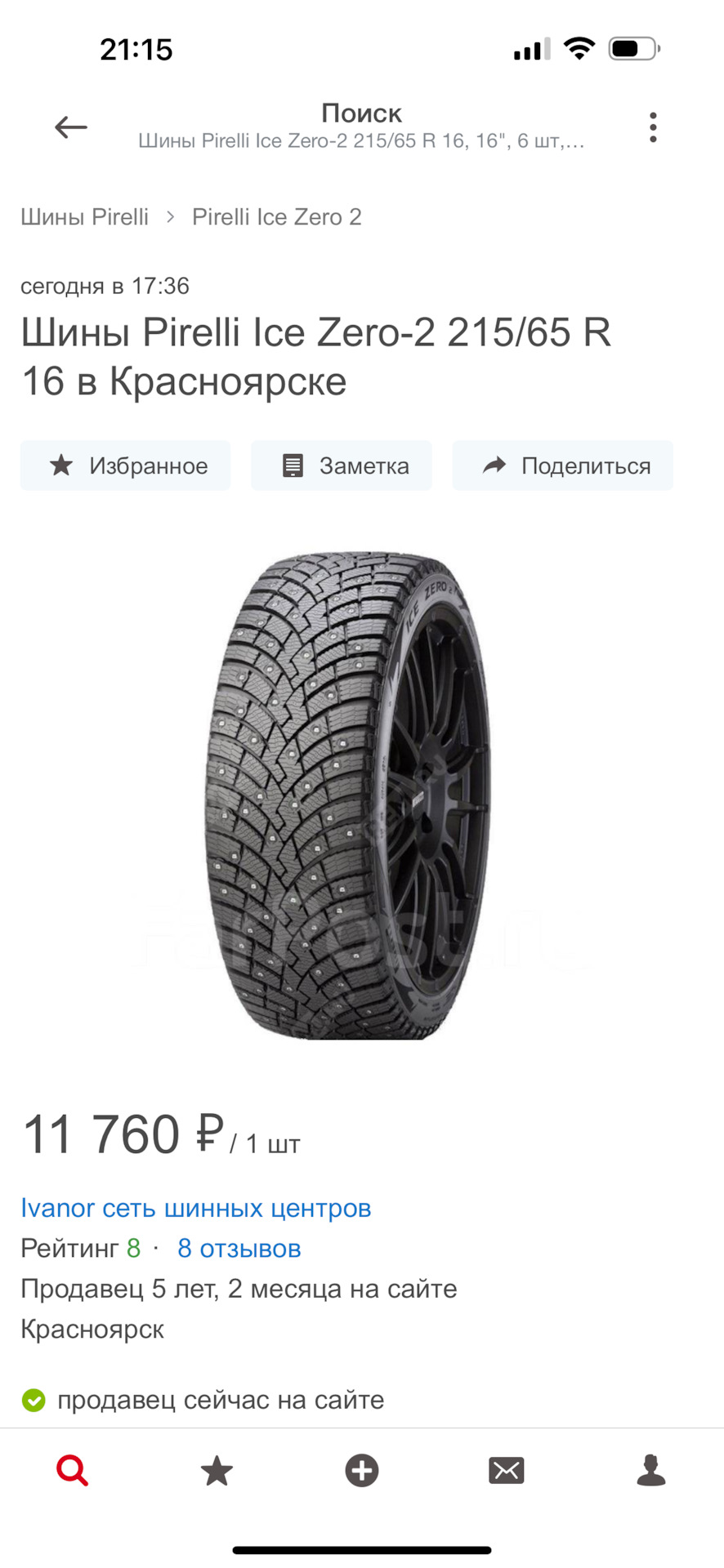The height and width of the screenshot is (1568, 724).
Task: Switch to the search tab
Action: [x=72, y=1471]
